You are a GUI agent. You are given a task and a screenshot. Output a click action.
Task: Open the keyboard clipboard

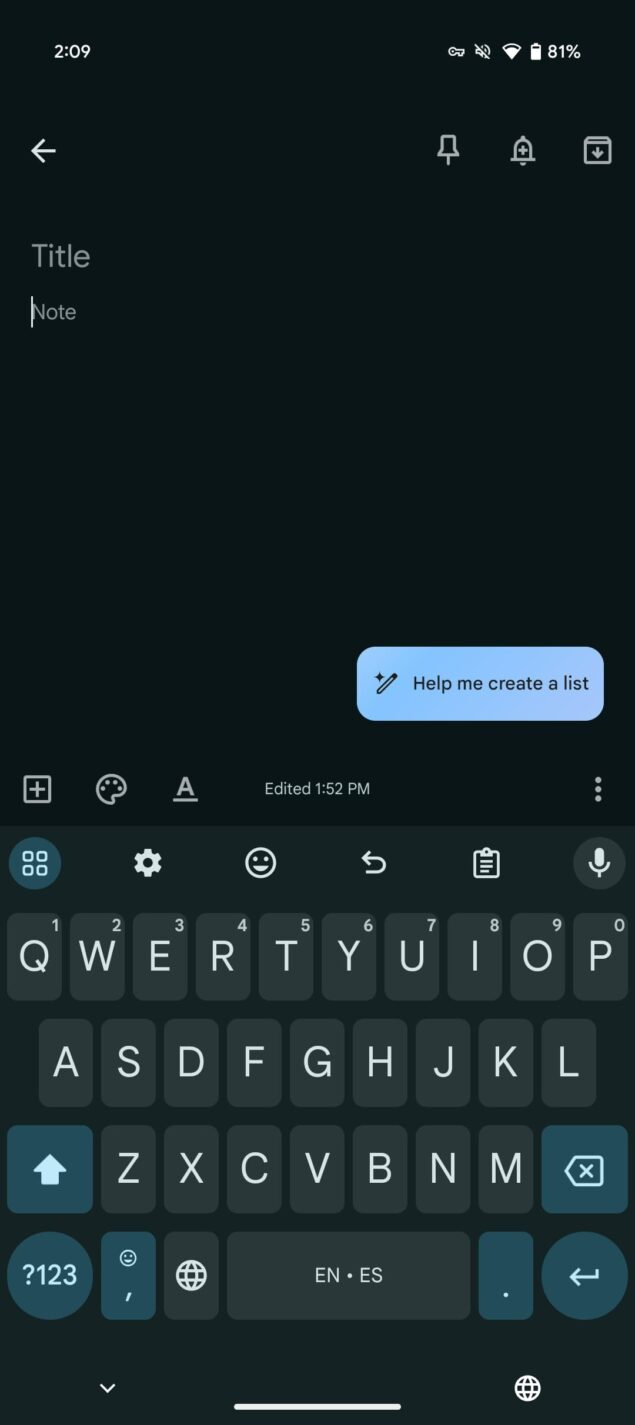point(486,862)
